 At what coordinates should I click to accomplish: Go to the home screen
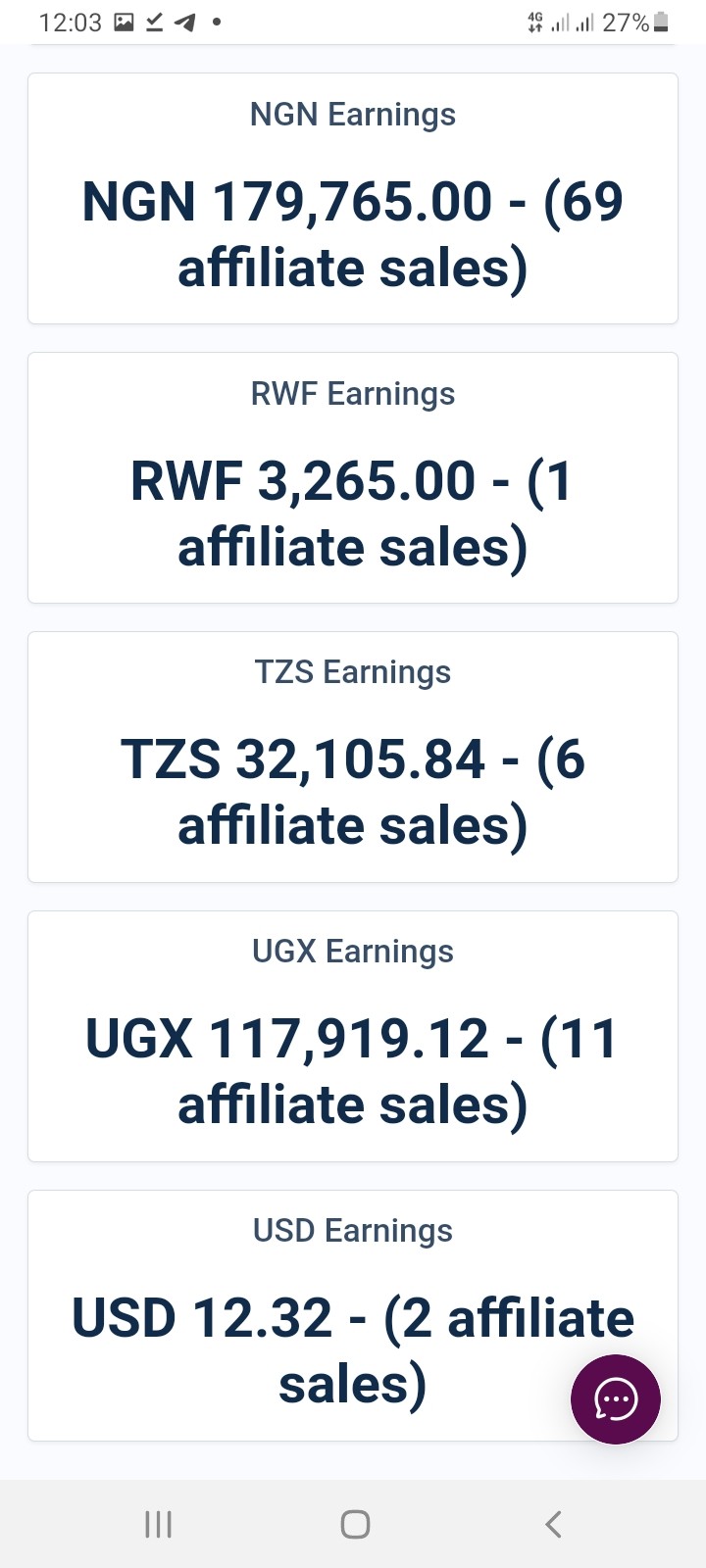355,1524
